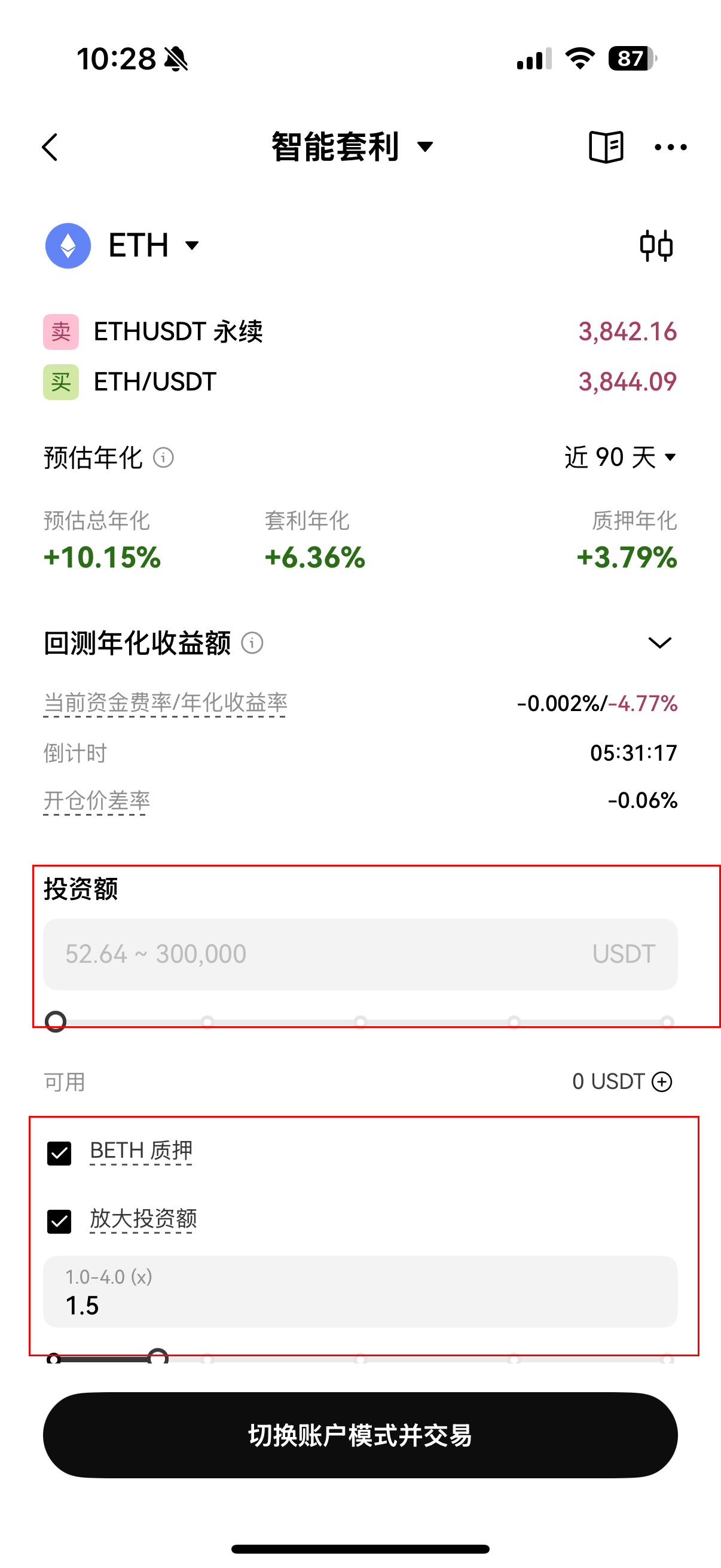The width and height of the screenshot is (721, 1568).
Task: Tap the 当前资金费率/年化收益率 explanation link
Action: click(x=165, y=703)
